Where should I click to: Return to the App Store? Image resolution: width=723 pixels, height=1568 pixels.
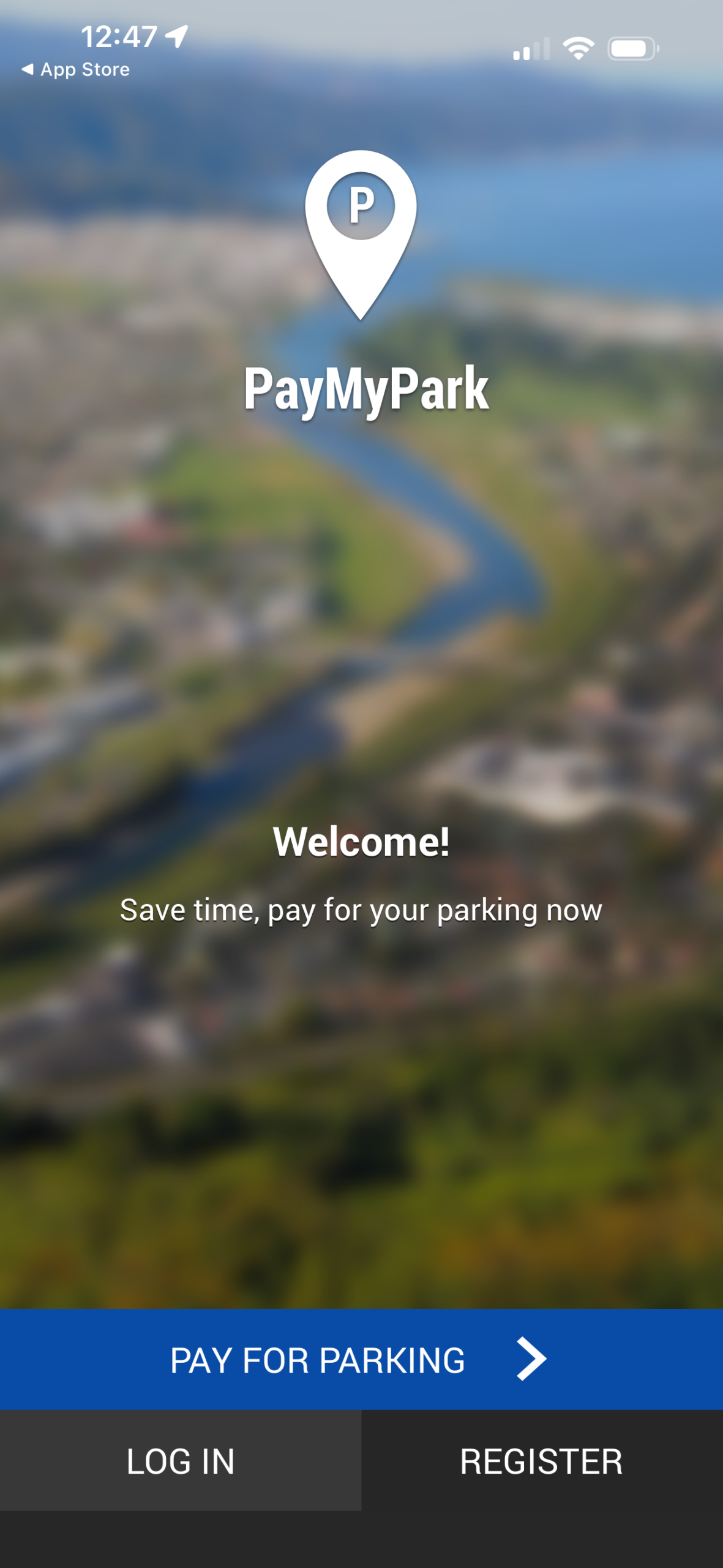click(x=76, y=70)
